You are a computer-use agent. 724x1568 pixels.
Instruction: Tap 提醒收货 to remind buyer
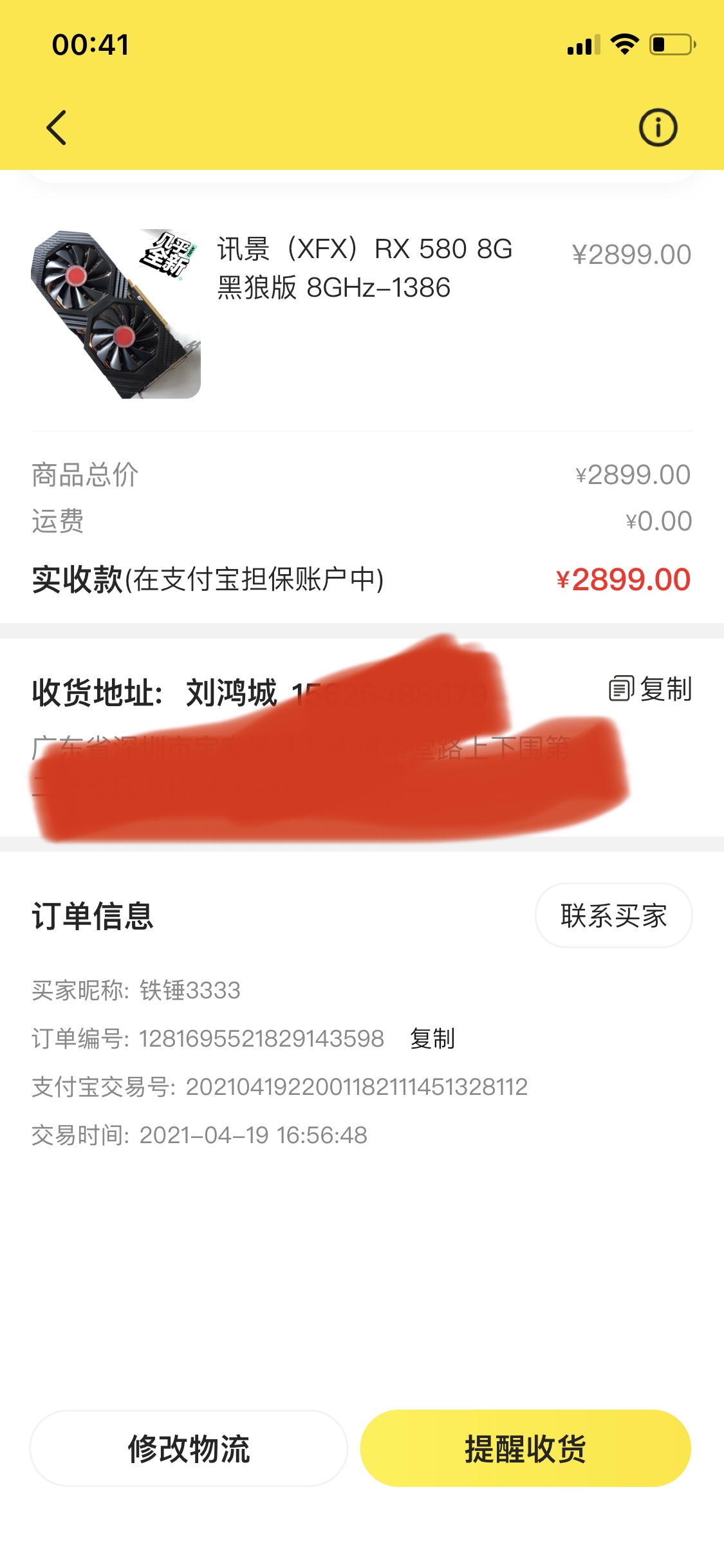525,1448
